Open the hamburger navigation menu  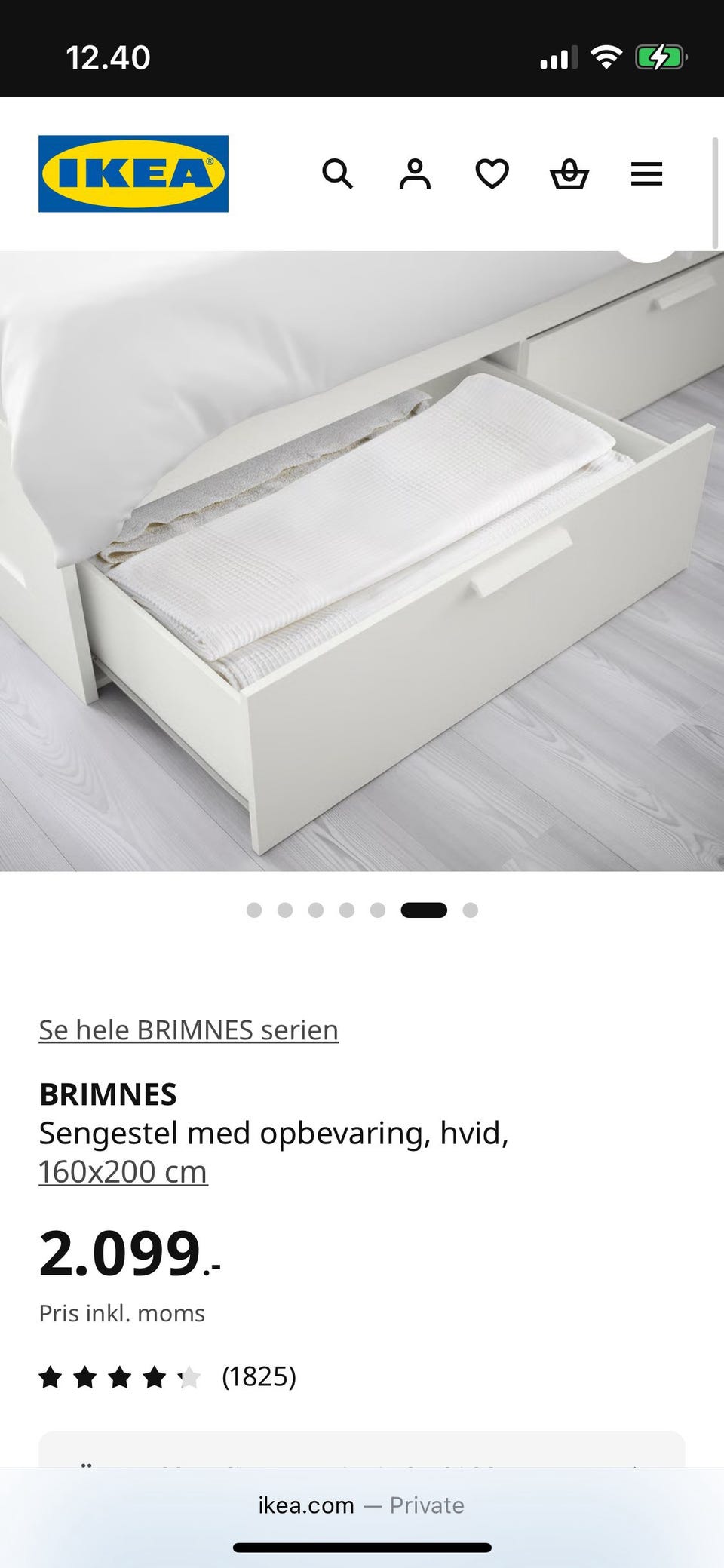point(646,174)
